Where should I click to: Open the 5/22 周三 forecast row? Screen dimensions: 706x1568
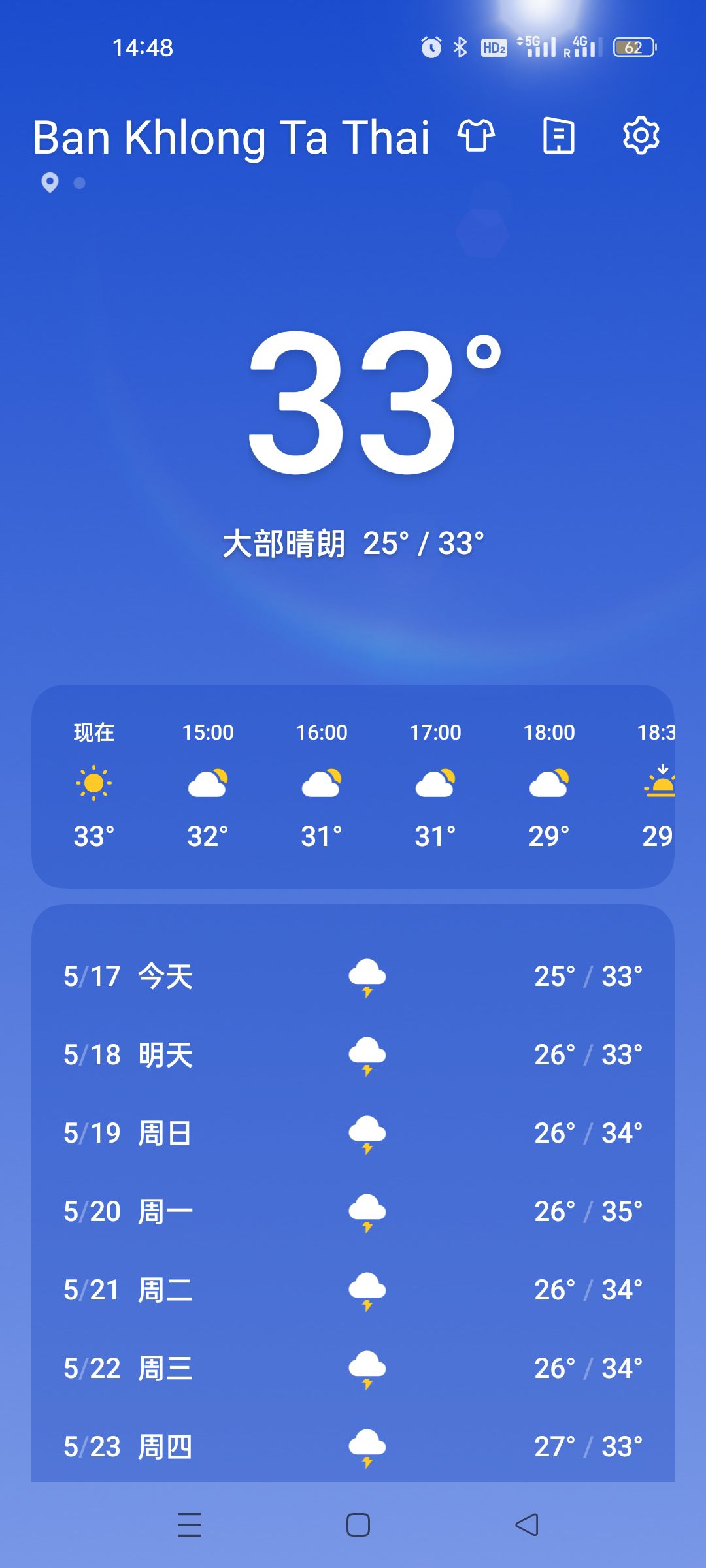[353, 1369]
